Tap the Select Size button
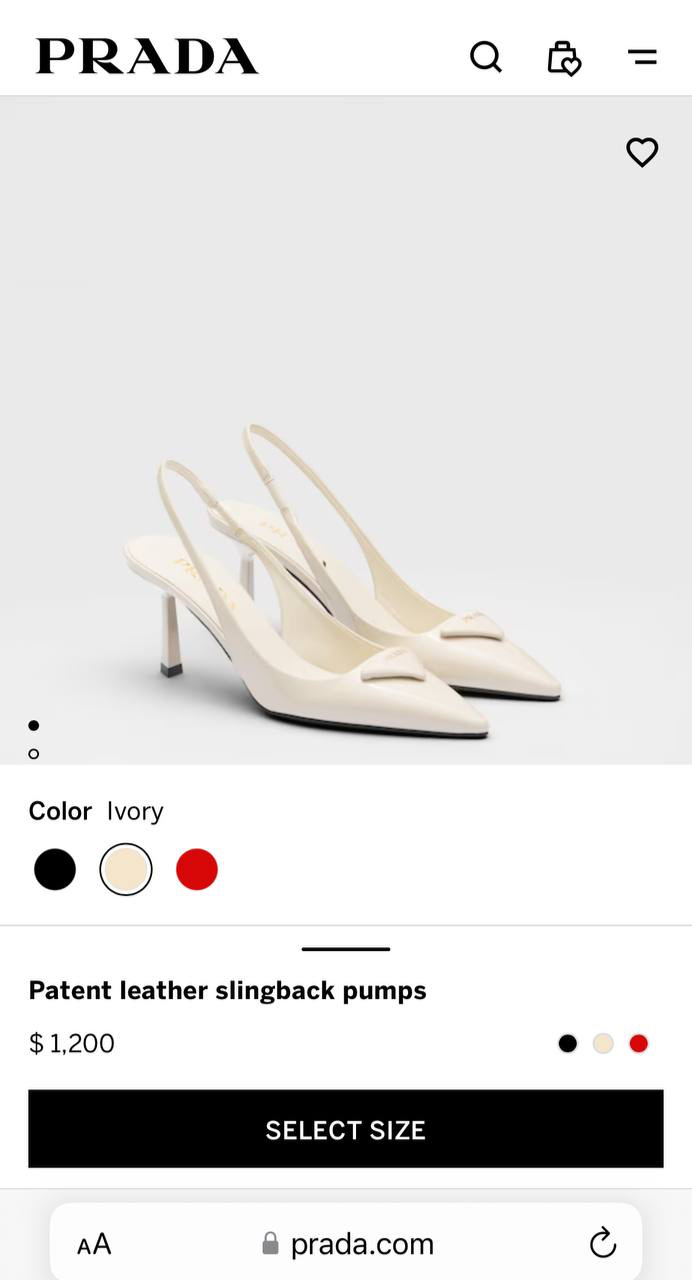 click(x=346, y=1129)
